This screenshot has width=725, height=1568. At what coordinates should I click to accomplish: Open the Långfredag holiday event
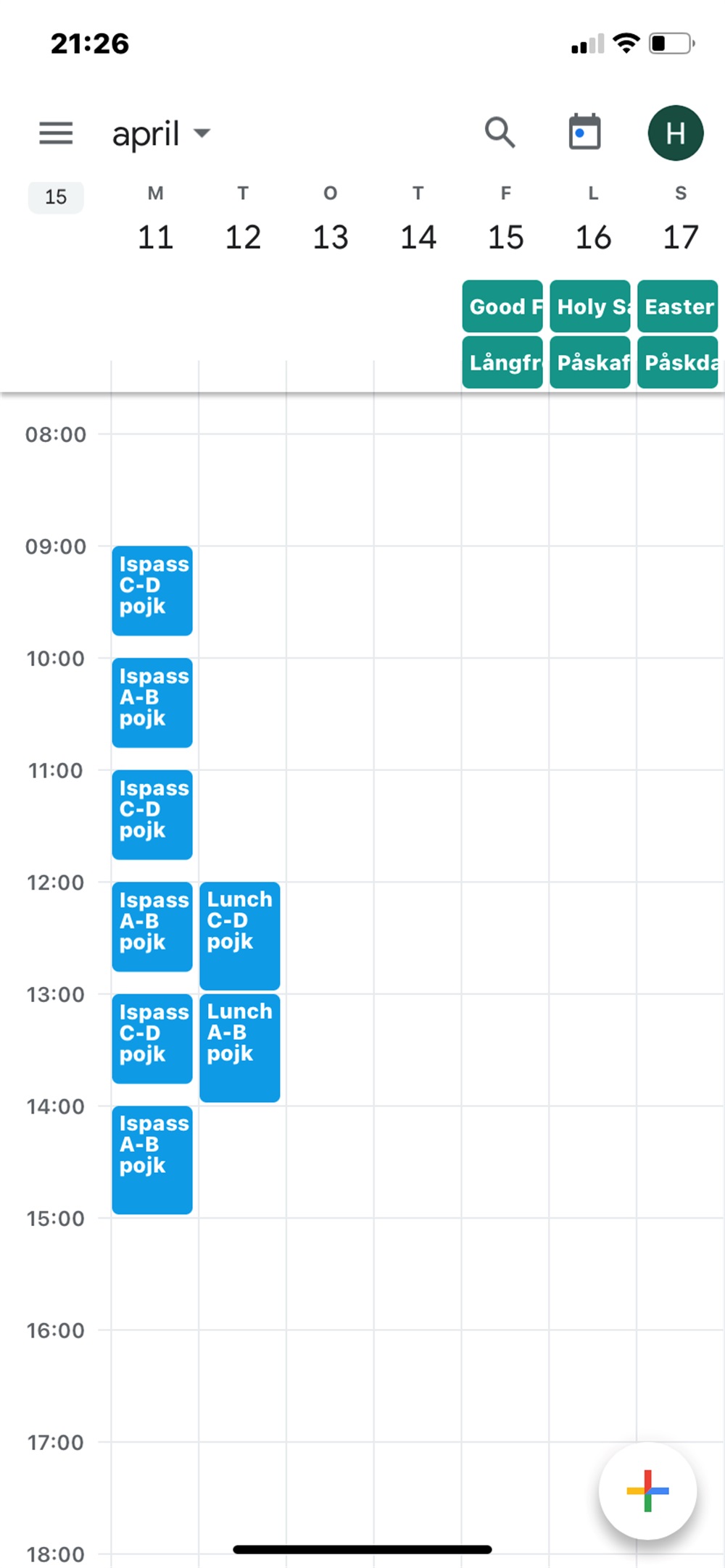point(502,362)
